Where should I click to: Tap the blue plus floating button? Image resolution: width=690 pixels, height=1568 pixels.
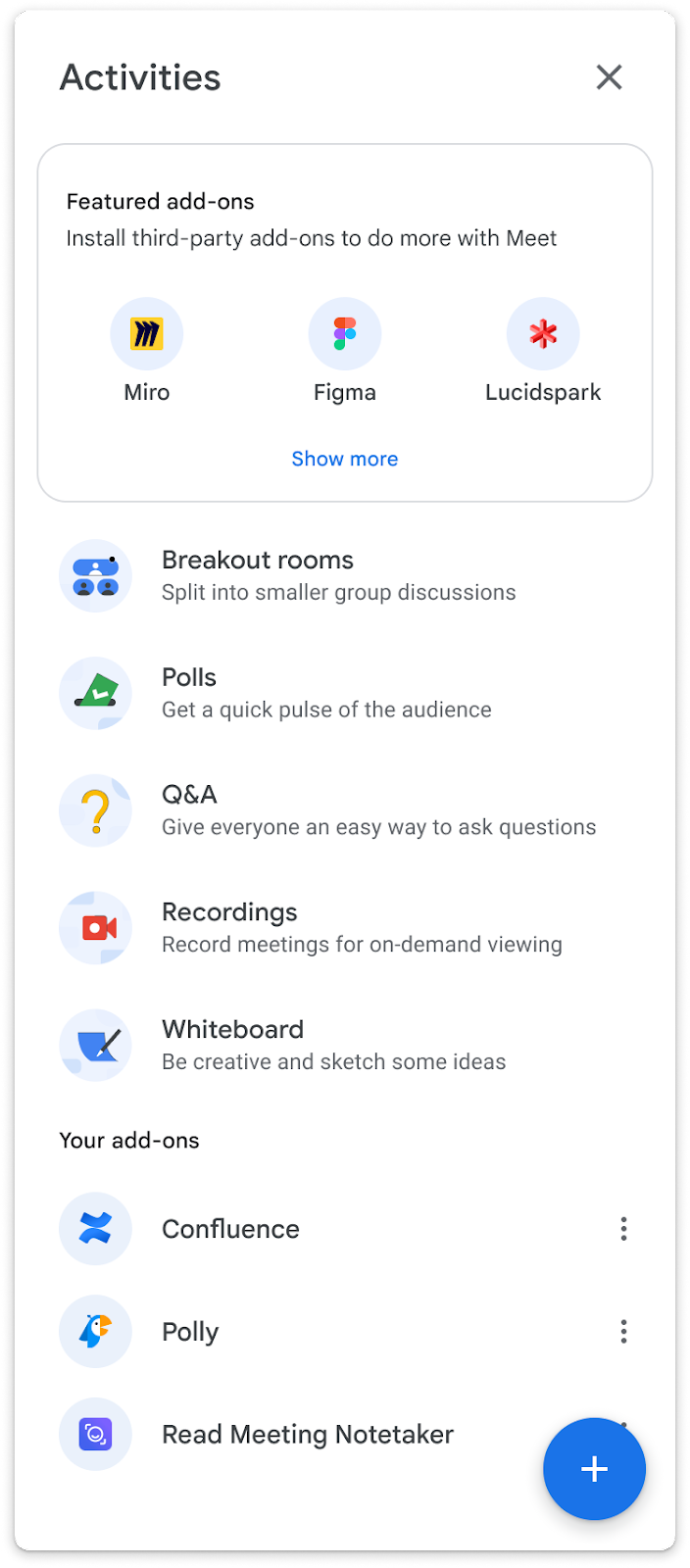point(594,1469)
